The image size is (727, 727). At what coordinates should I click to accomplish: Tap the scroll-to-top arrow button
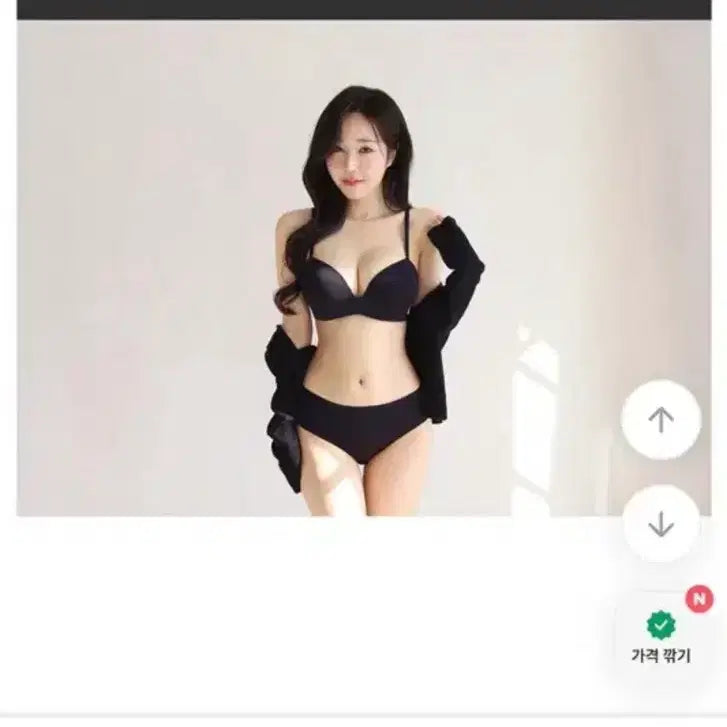click(x=660, y=420)
